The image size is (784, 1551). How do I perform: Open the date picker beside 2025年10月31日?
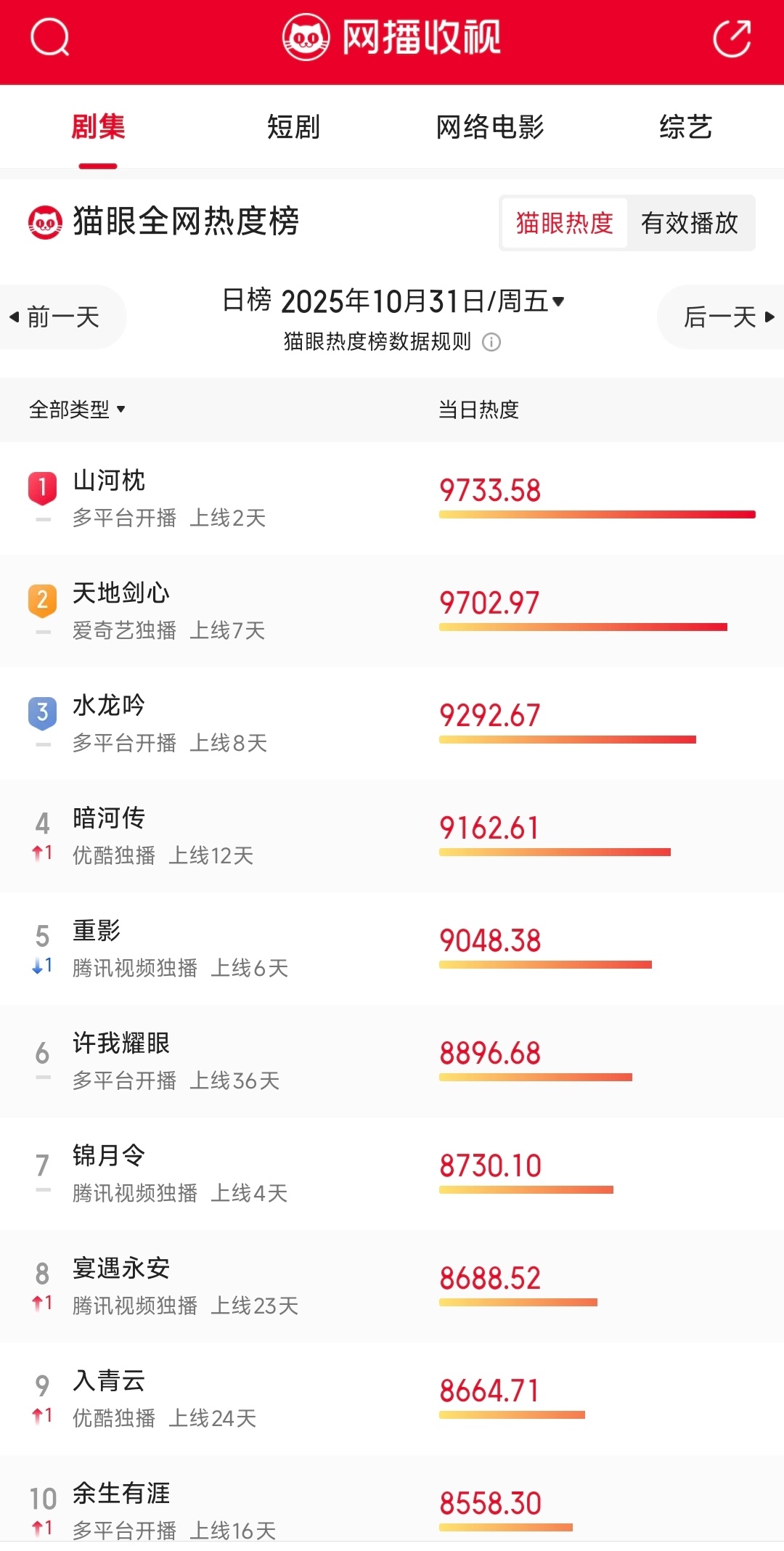(558, 303)
